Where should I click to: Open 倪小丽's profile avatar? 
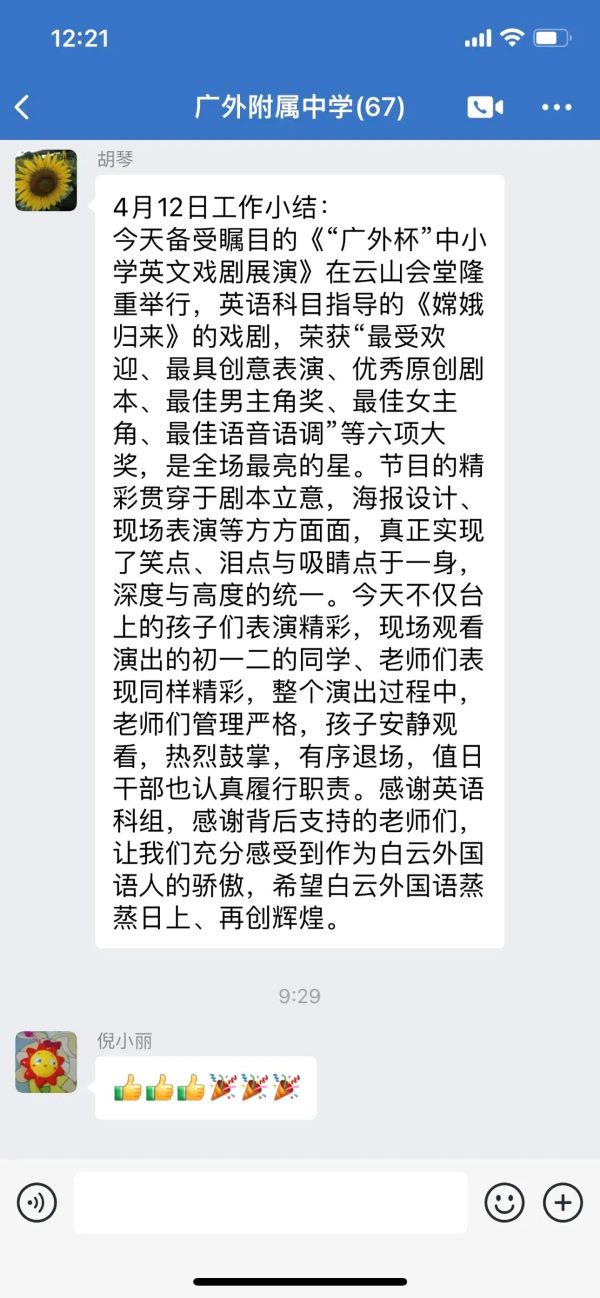pos(46,1062)
